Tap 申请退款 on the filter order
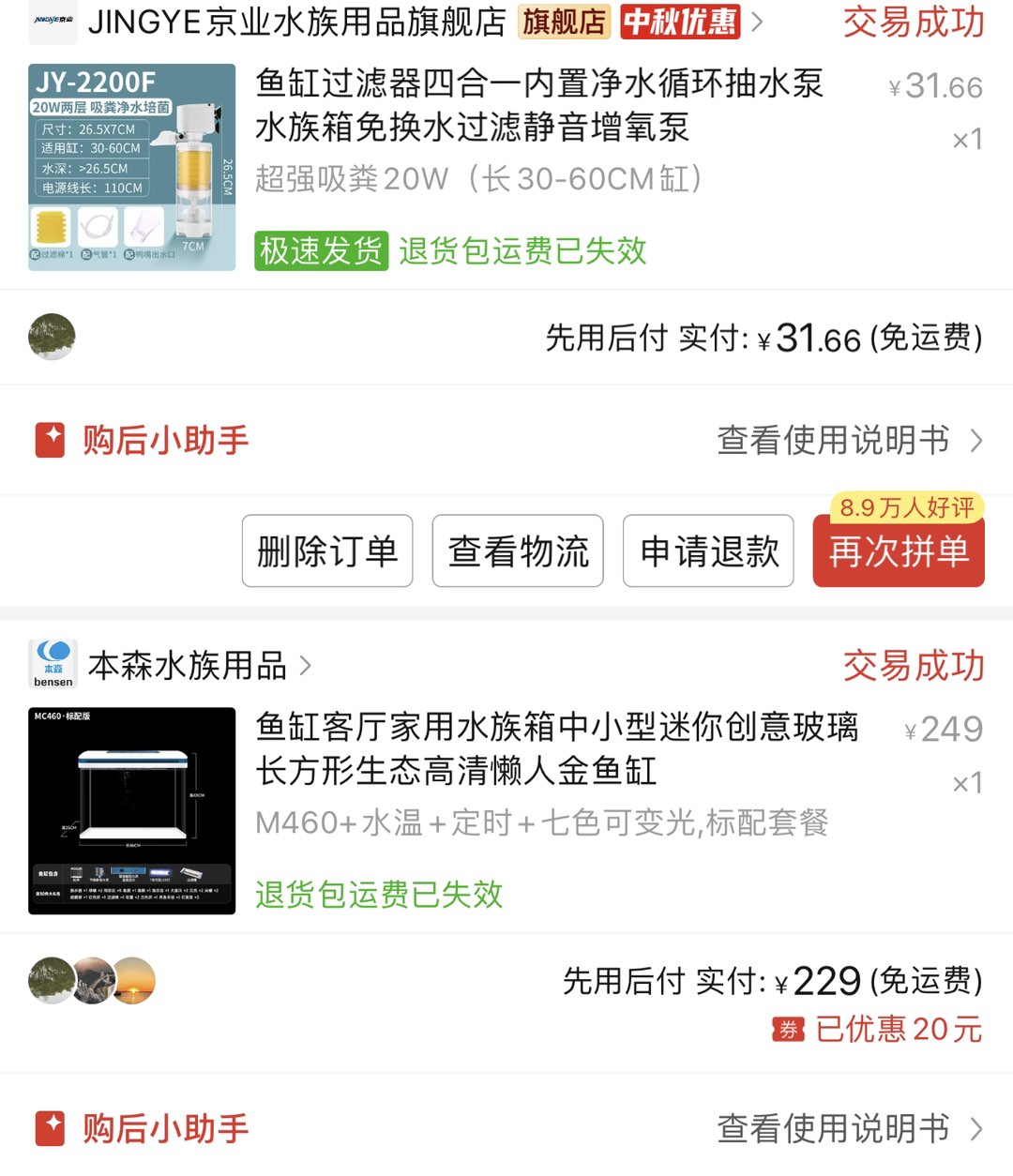The width and height of the screenshot is (1013, 1176). [708, 550]
